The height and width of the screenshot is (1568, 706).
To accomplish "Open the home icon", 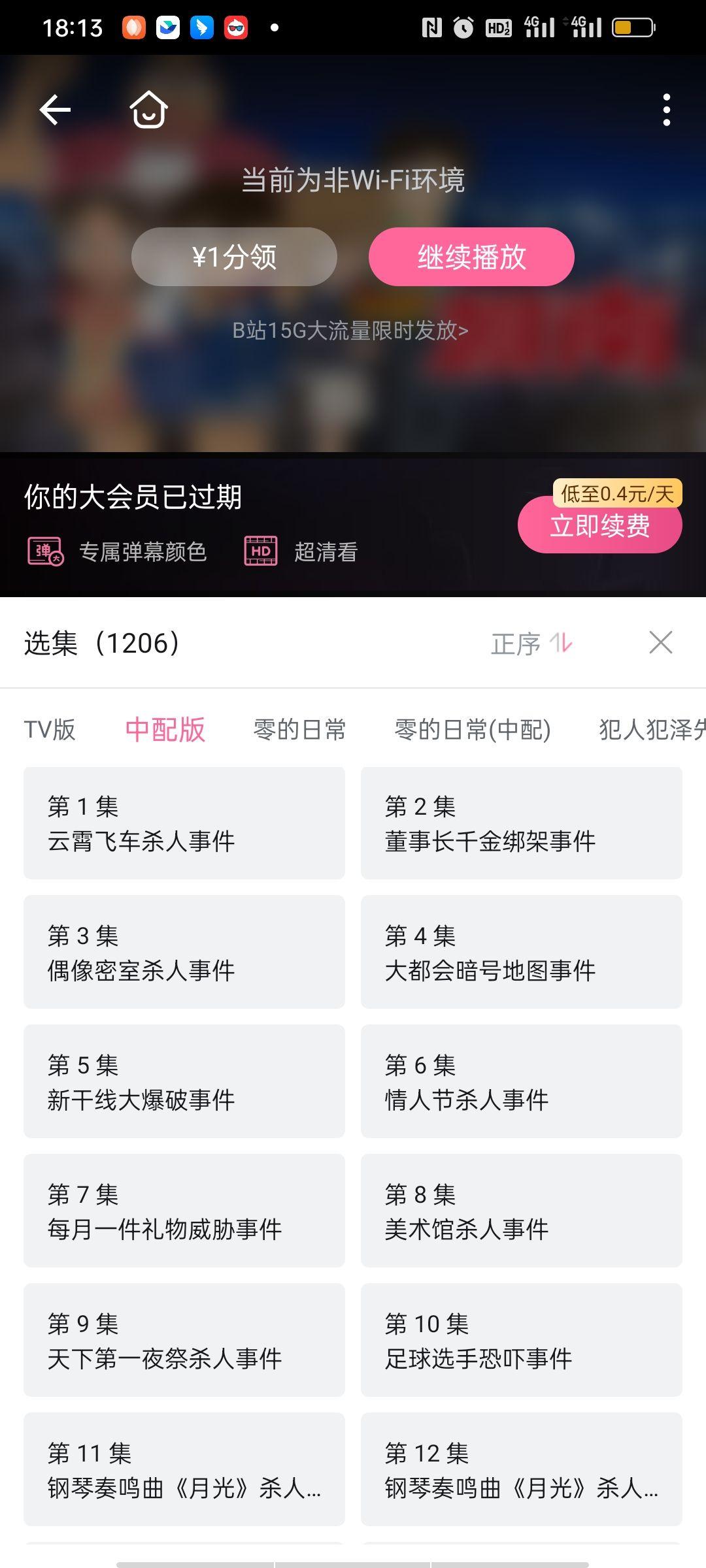I will point(148,109).
